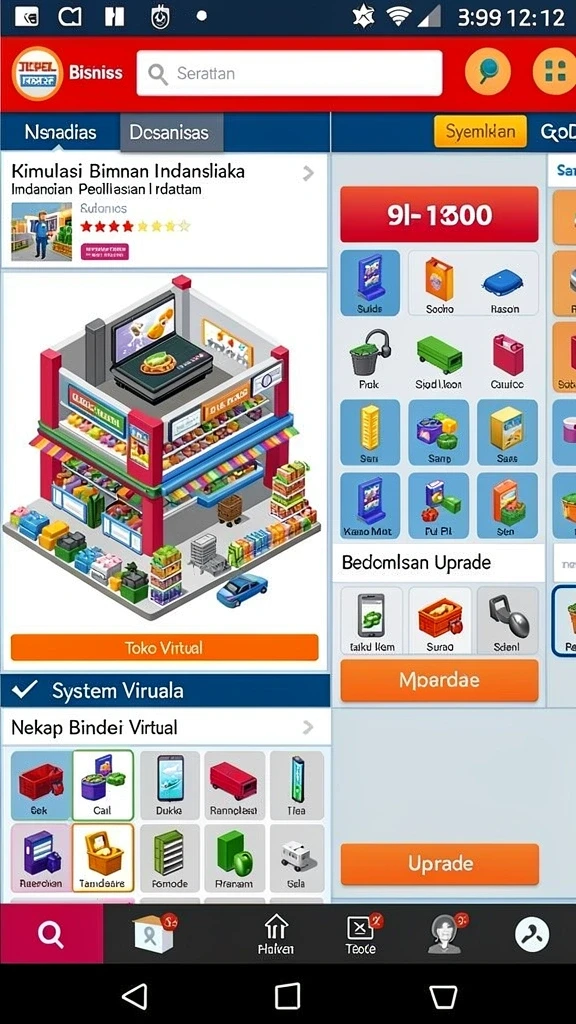This screenshot has width=576, height=1024.
Task: Open the Teoce bottom tab
Action: [361, 935]
